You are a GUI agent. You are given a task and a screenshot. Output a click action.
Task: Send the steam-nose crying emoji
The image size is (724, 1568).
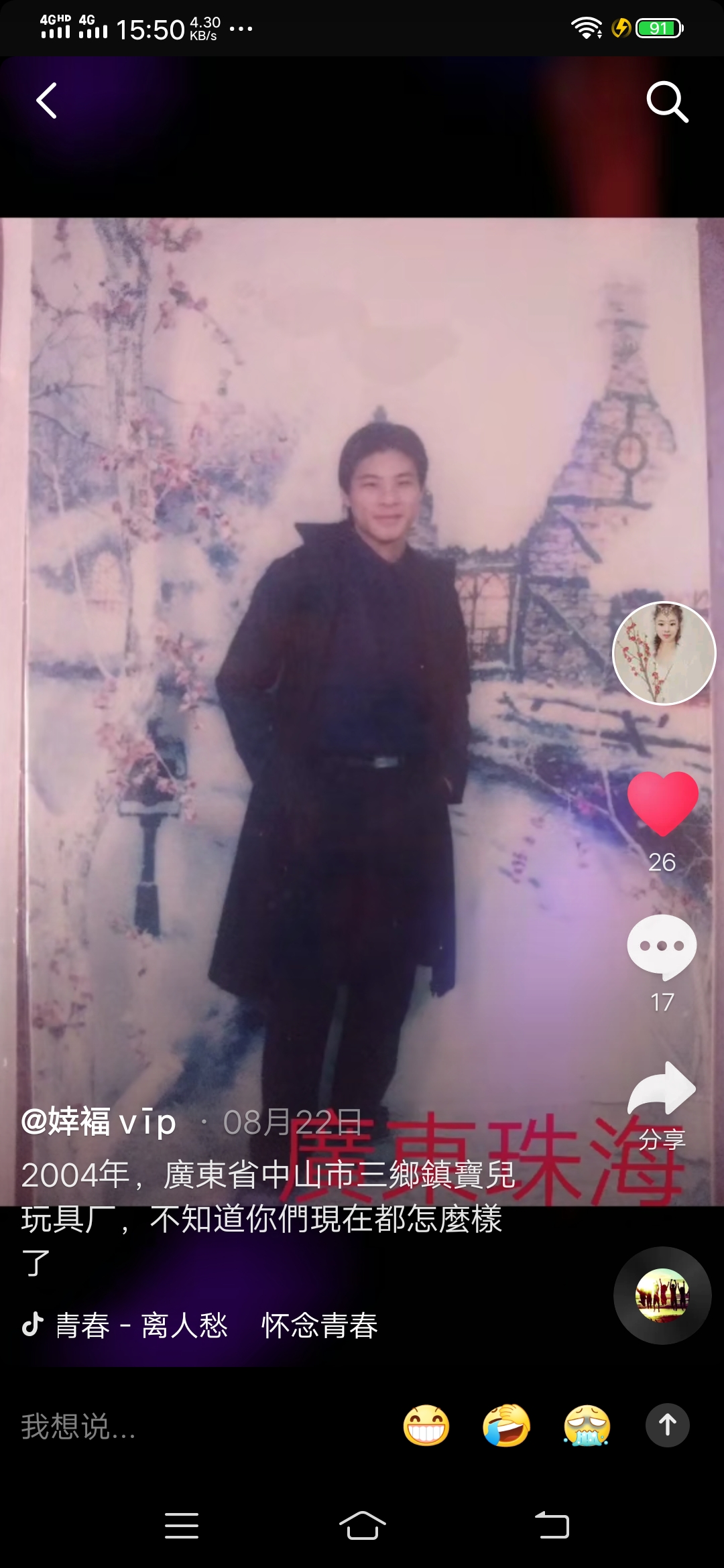tap(587, 1425)
